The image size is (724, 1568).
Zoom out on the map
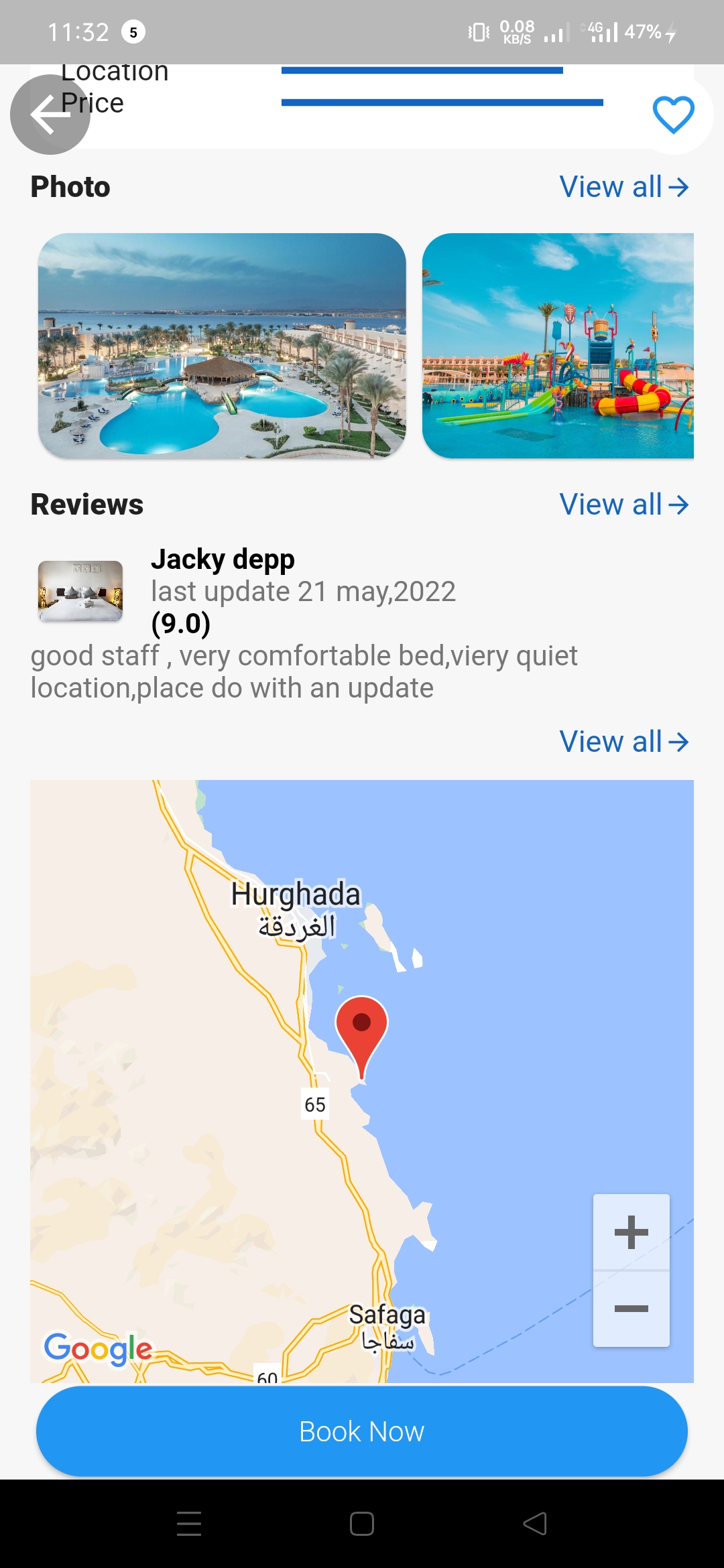coord(631,1309)
